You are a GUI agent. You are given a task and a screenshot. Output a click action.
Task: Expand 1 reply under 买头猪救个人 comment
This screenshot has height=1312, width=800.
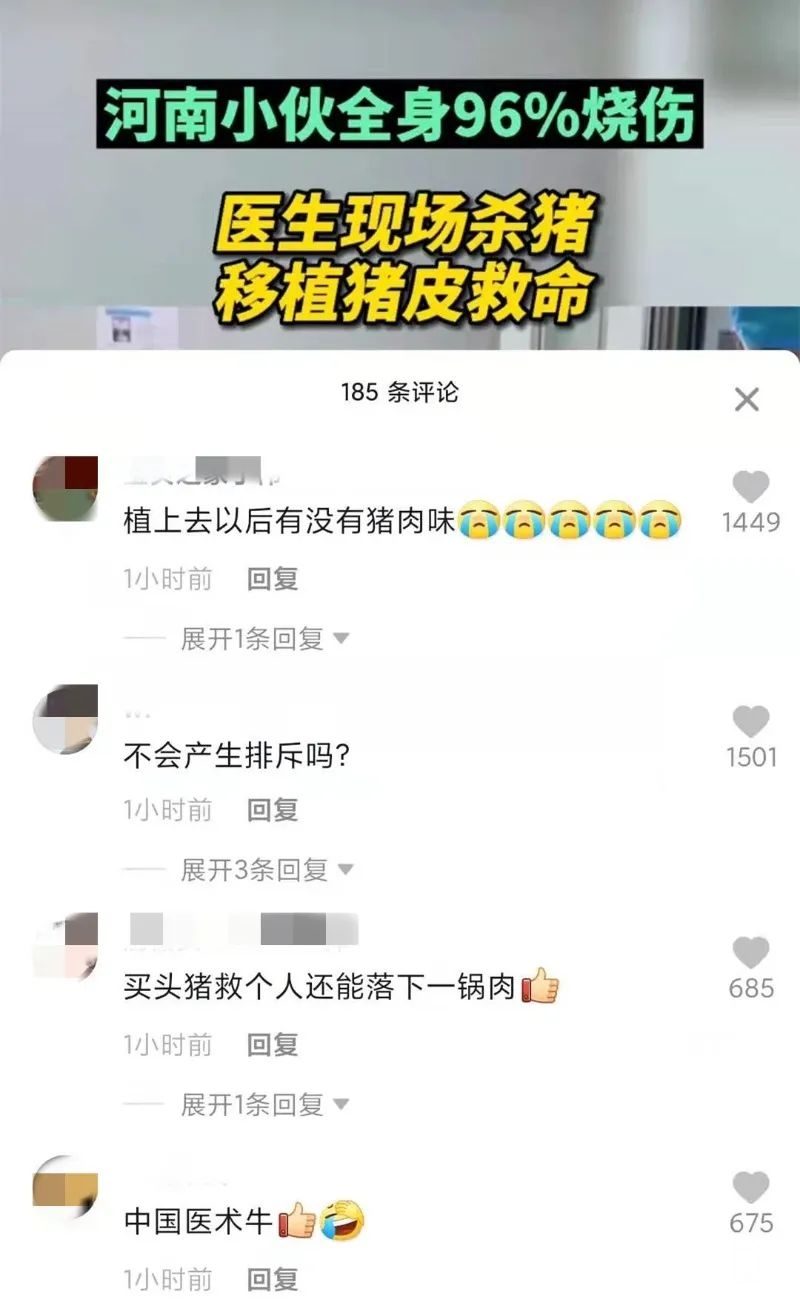[x=264, y=1104]
